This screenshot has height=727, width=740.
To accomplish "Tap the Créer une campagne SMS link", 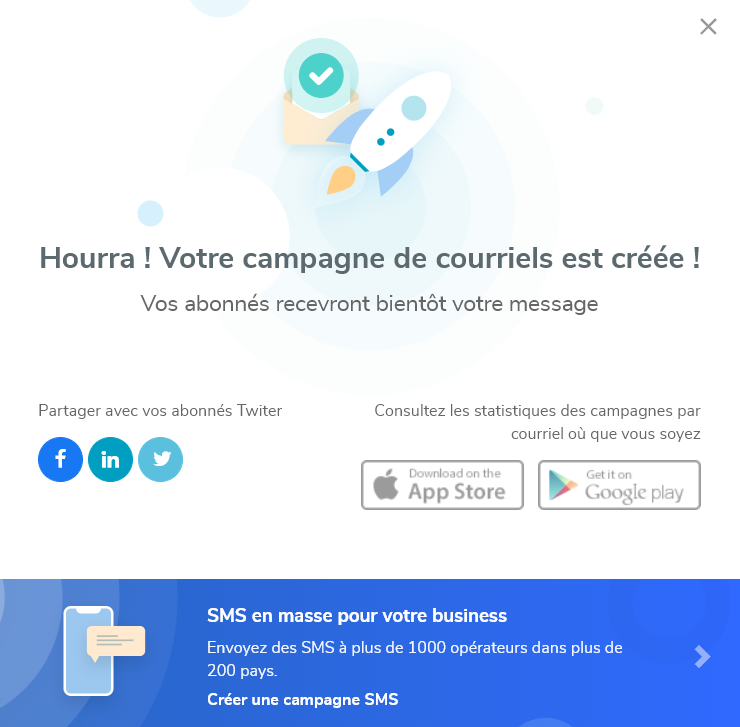I will pyautogui.click(x=302, y=699).
